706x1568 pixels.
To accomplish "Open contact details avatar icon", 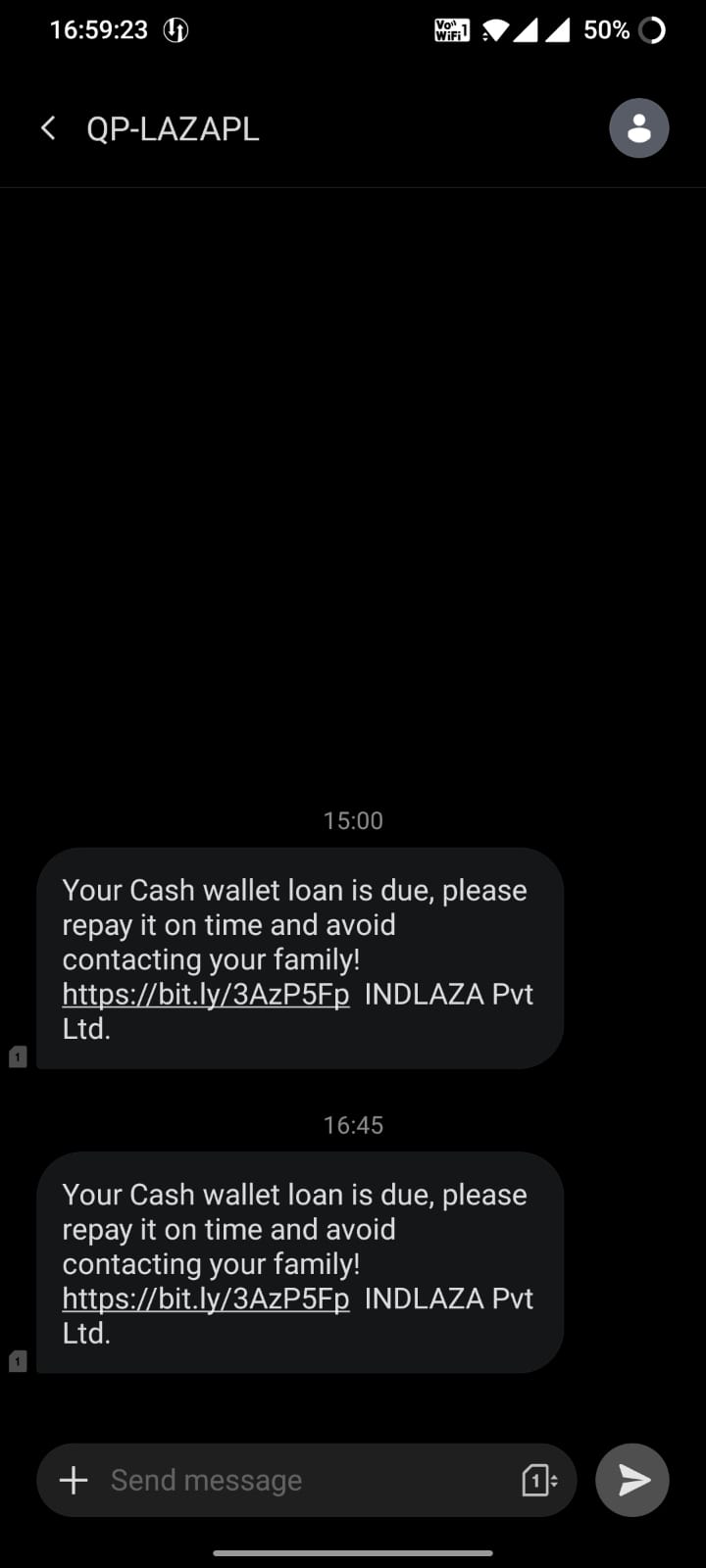I will [x=638, y=128].
